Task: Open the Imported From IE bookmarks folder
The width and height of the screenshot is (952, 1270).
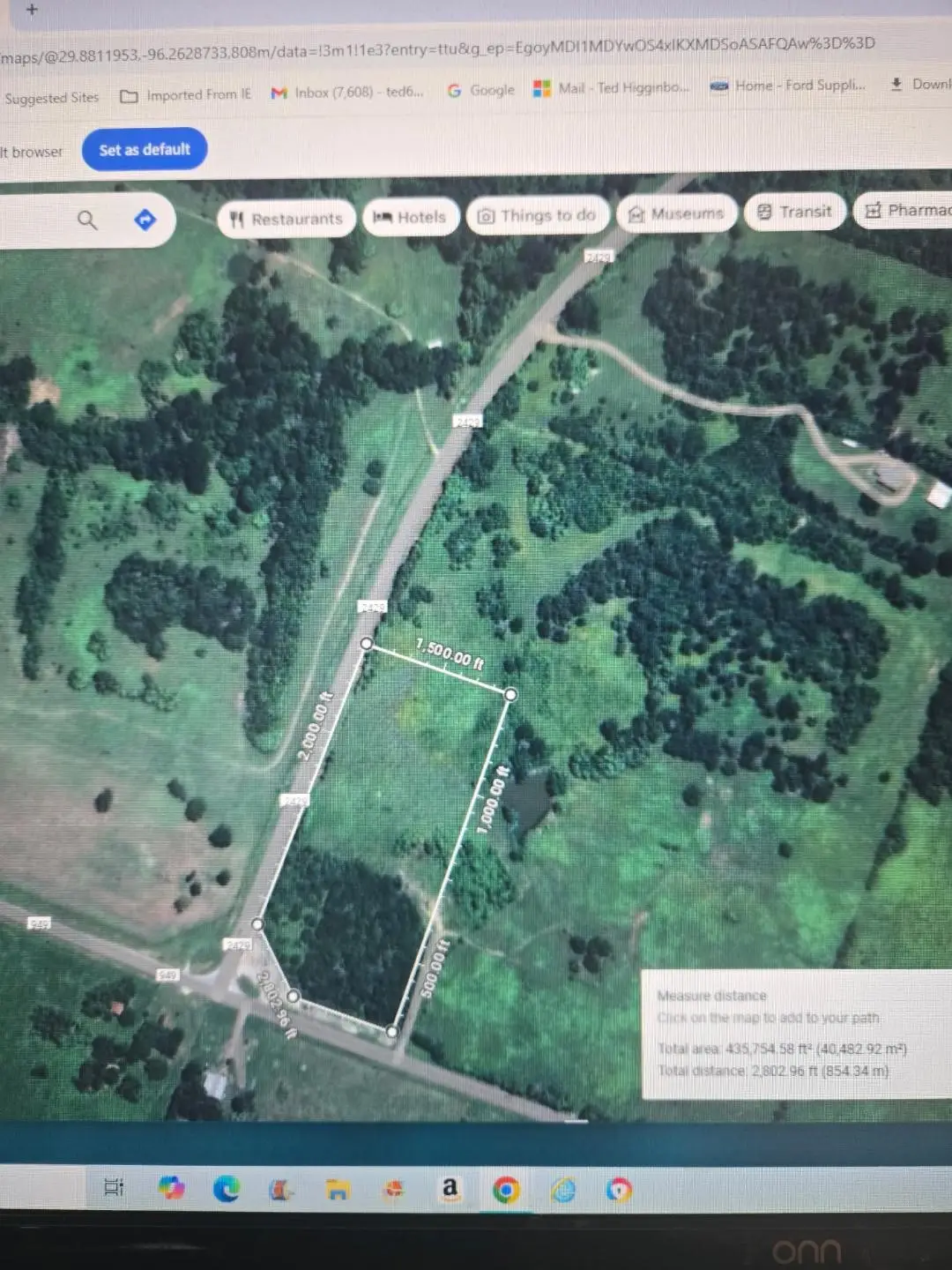Action: [186, 94]
